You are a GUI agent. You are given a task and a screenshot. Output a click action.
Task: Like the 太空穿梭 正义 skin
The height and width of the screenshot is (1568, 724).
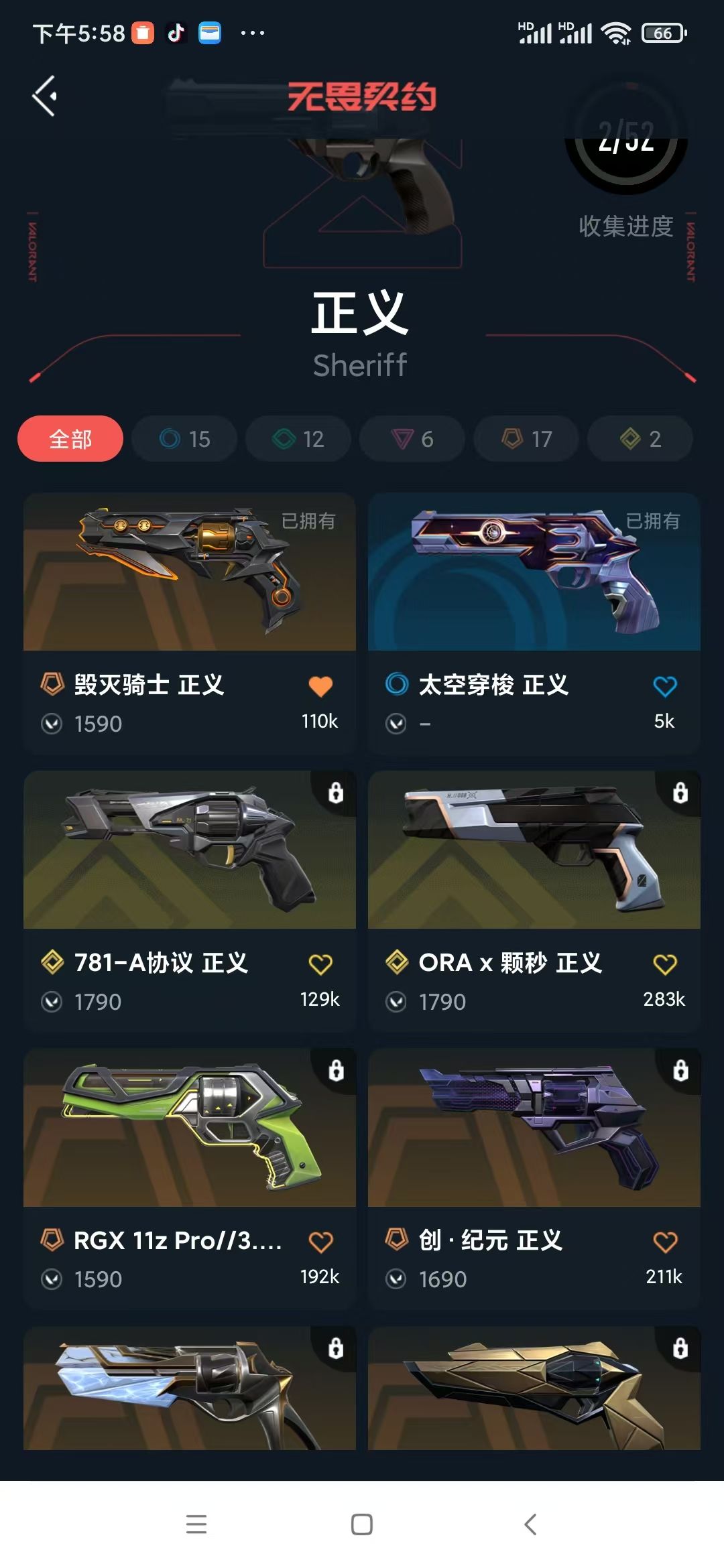click(664, 686)
